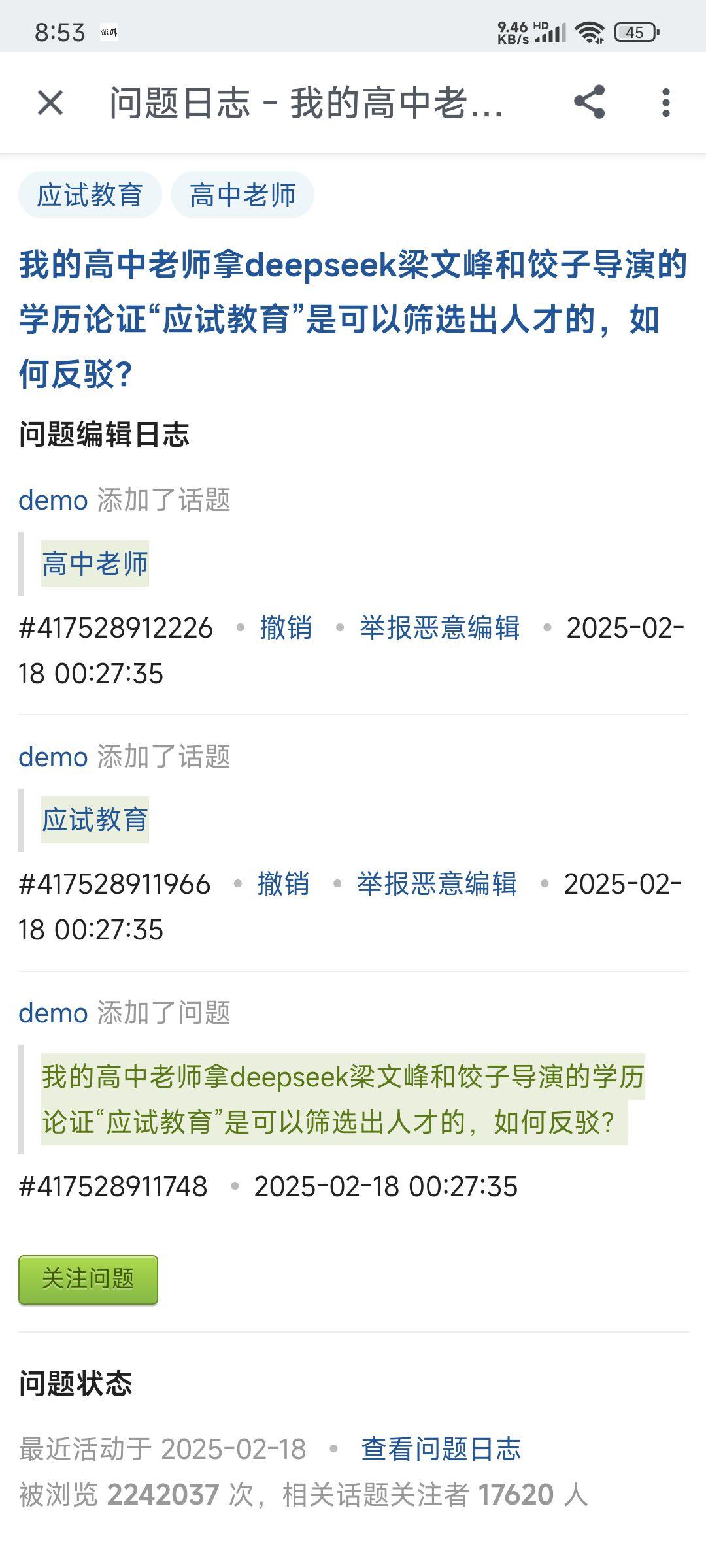Tap 撤销 for edit #417528911966
This screenshot has width=706, height=1568.
pos(283,884)
